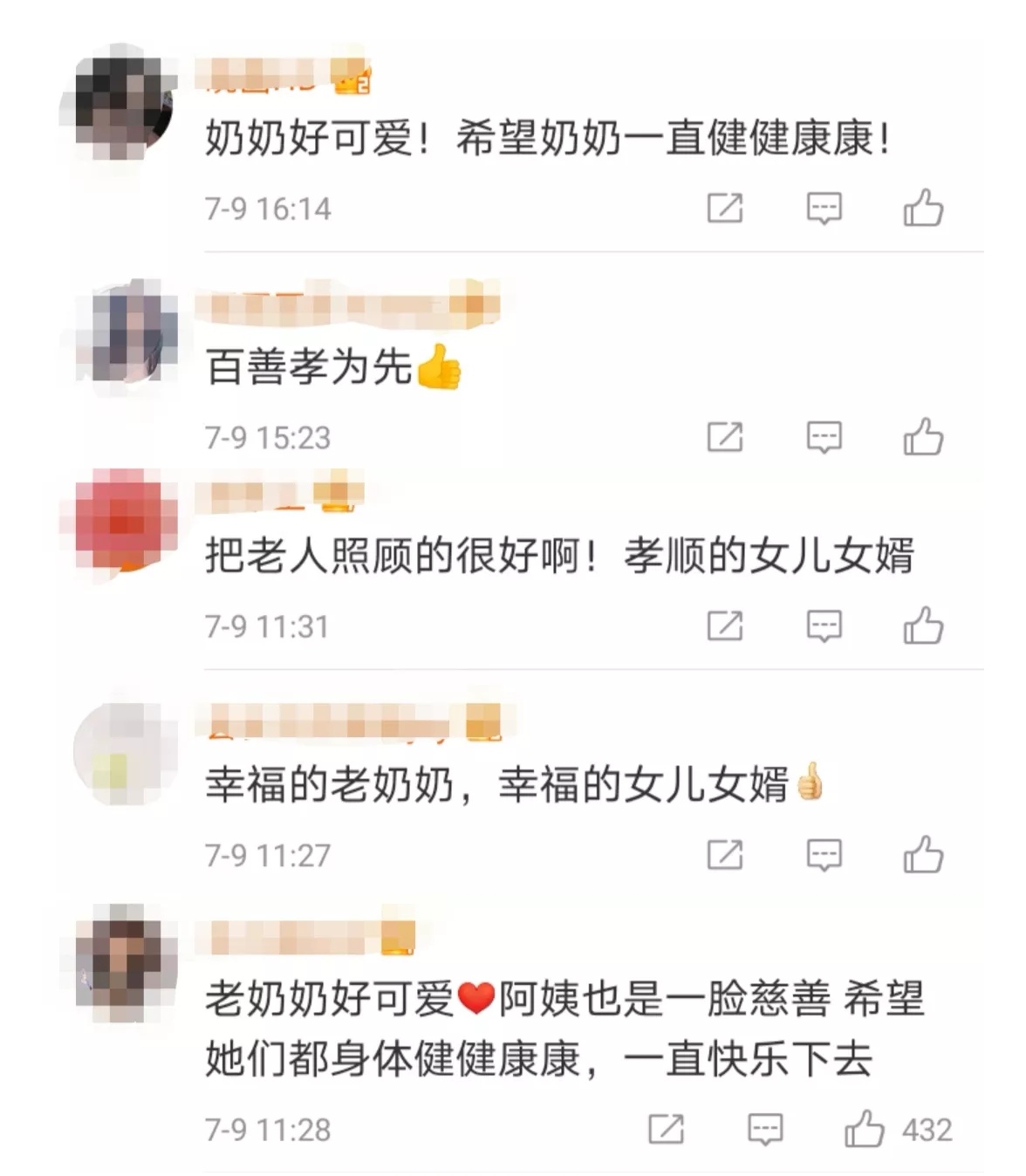Like the comment starting with '老奶奶好可爱'
The width and height of the screenshot is (1026, 1176).
(864, 1129)
